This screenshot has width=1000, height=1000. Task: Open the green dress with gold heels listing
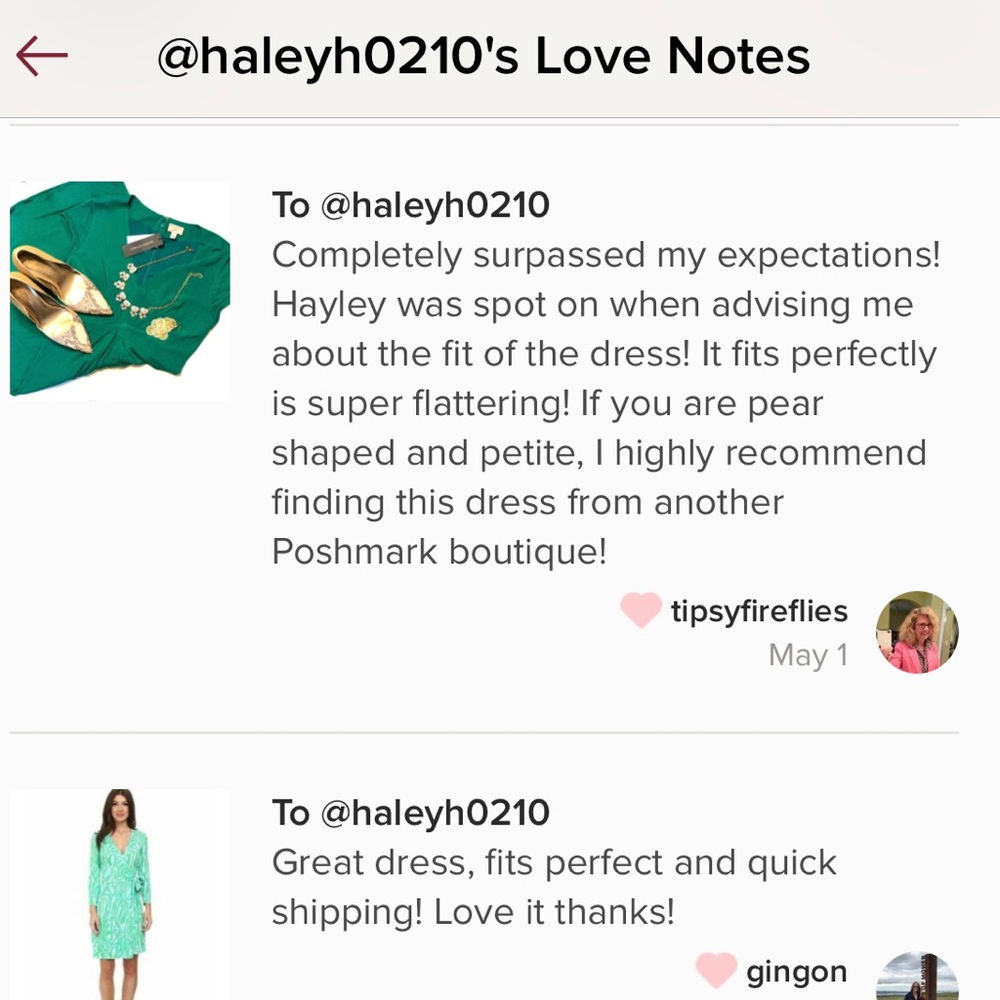click(120, 290)
